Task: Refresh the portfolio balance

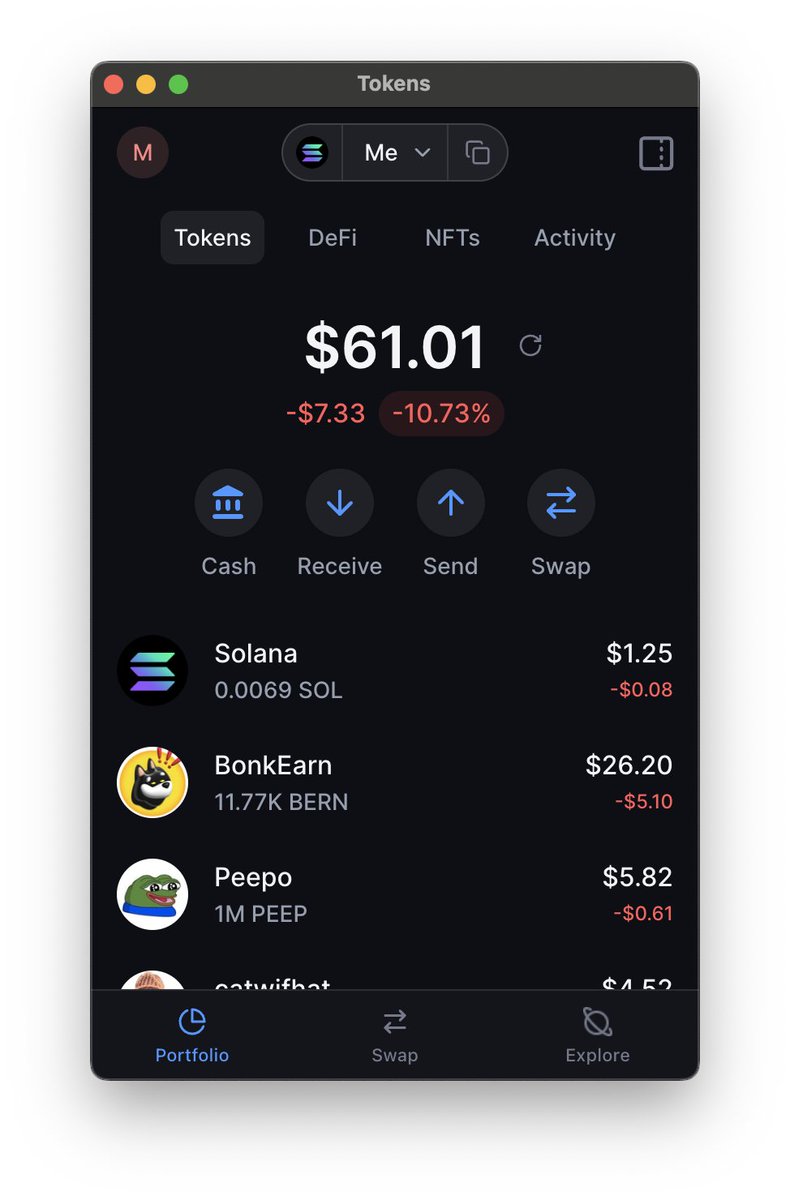Action: tap(530, 346)
